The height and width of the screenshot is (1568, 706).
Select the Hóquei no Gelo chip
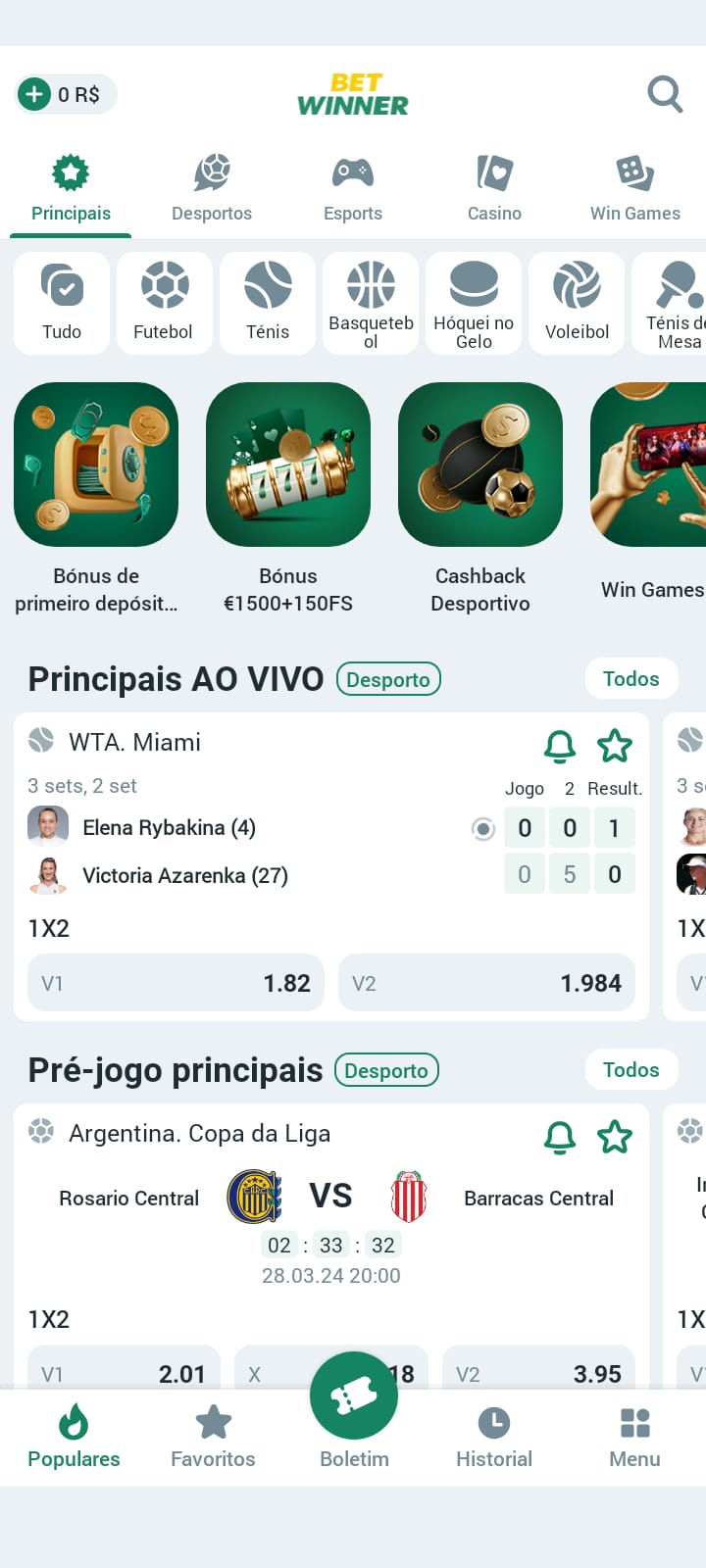[474, 302]
